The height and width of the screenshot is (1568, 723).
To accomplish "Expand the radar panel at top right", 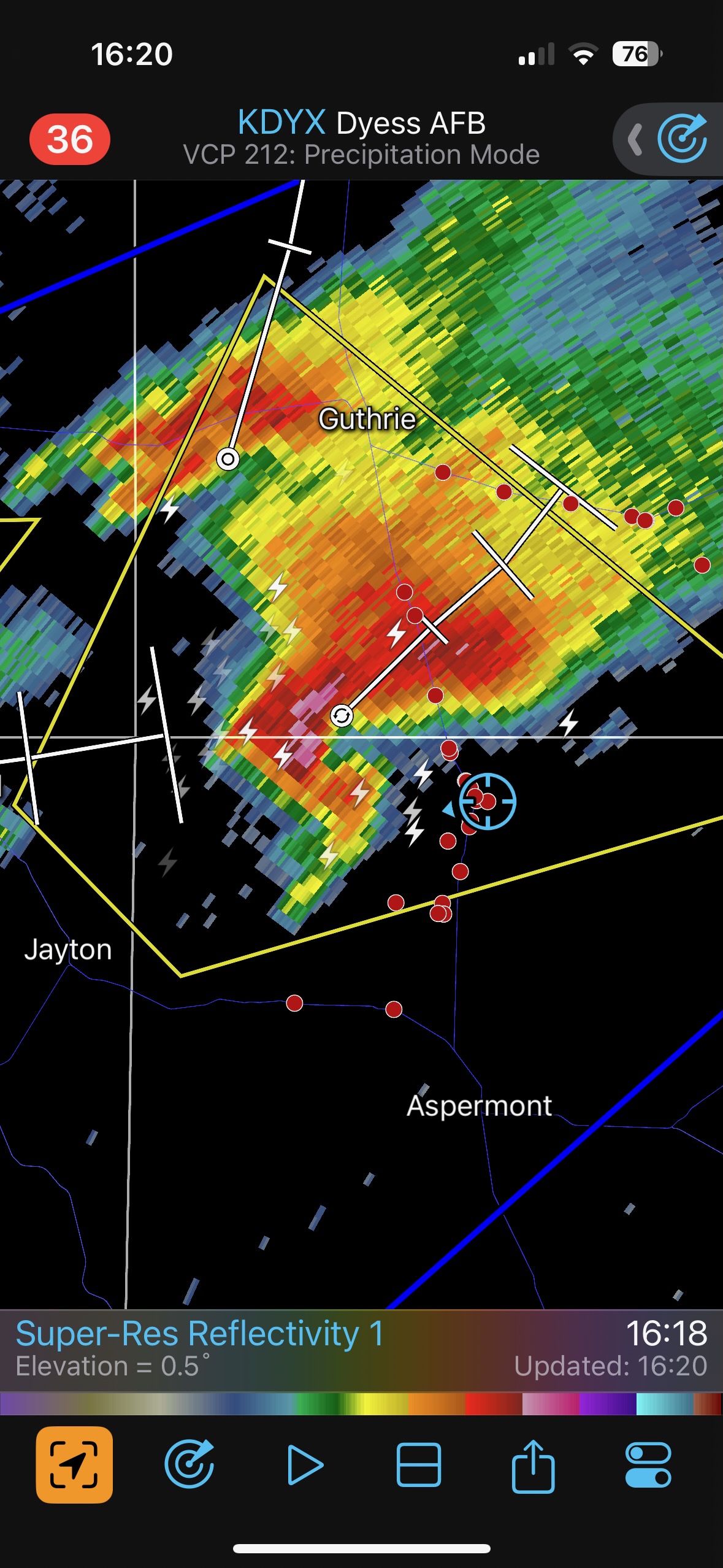I will (x=670, y=139).
